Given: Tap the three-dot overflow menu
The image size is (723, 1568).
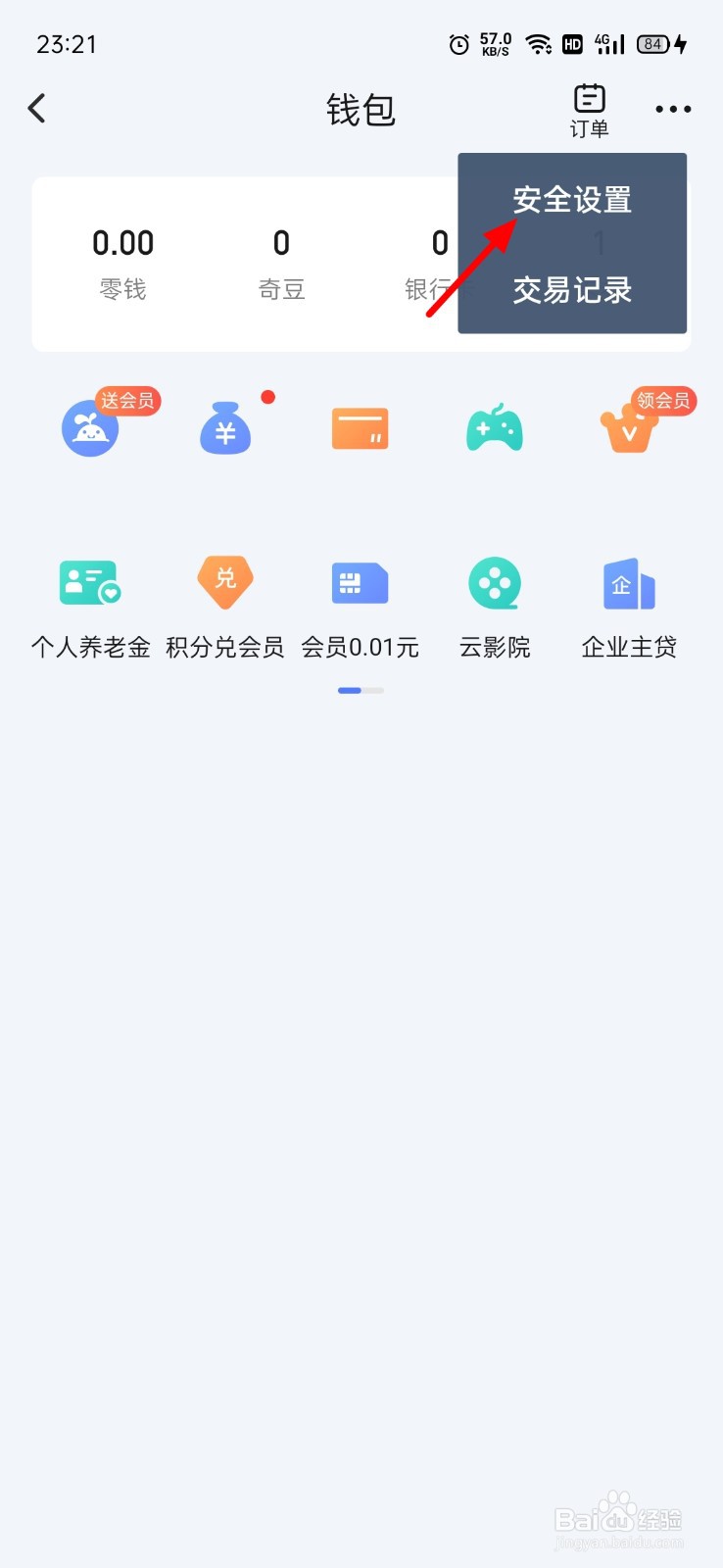Looking at the screenshot, I should (673, 109).
